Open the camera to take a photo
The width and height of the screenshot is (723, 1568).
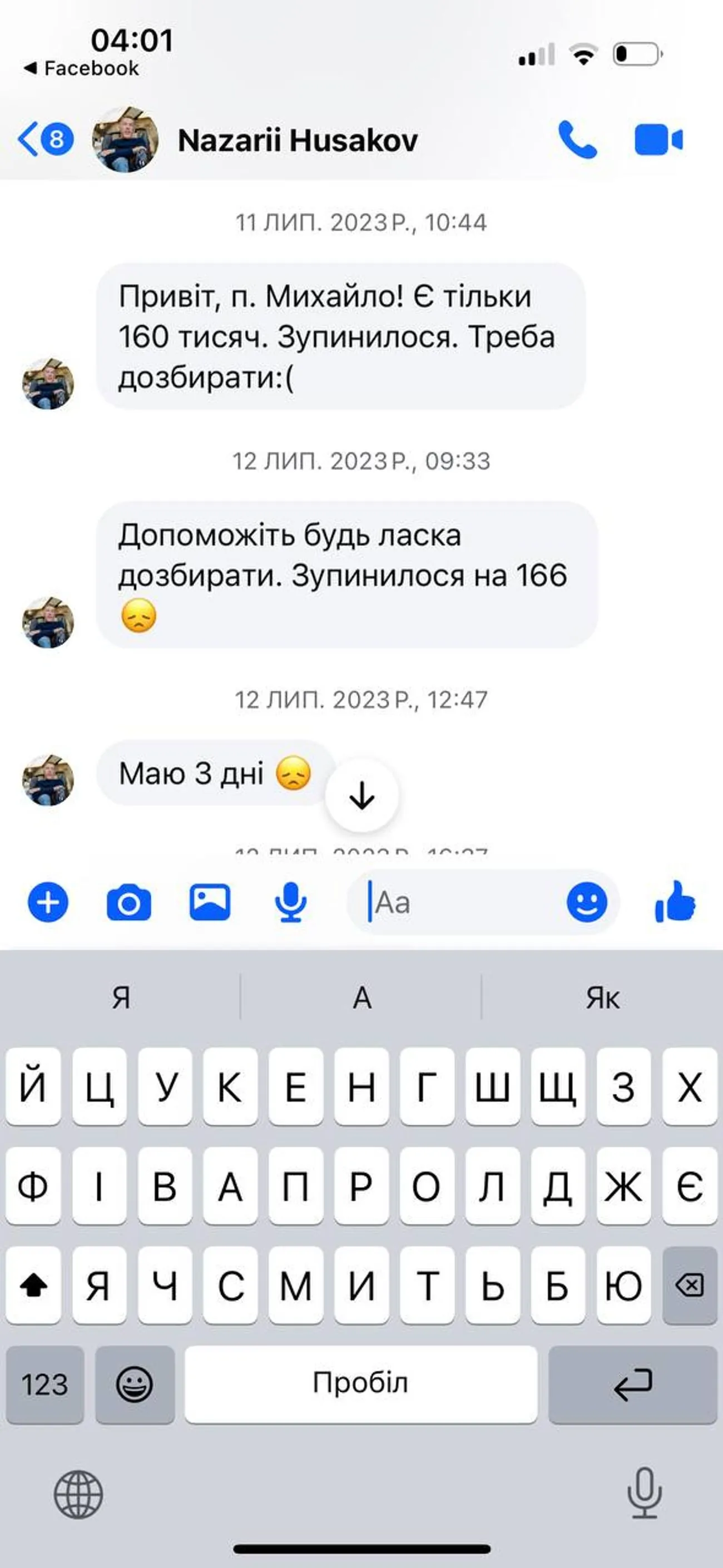pyautogui.click(x=128, y=902)
